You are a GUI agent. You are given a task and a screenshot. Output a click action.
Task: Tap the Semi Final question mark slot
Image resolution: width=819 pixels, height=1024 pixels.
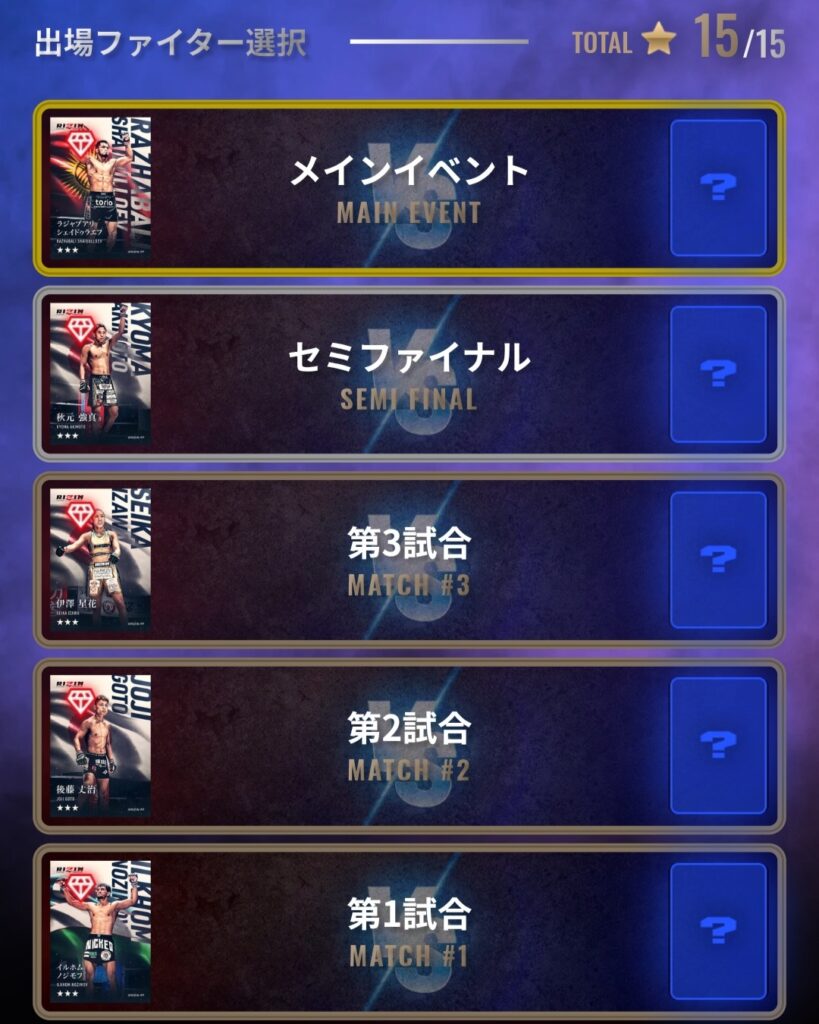pyautogui.click(x=718, y=373)
